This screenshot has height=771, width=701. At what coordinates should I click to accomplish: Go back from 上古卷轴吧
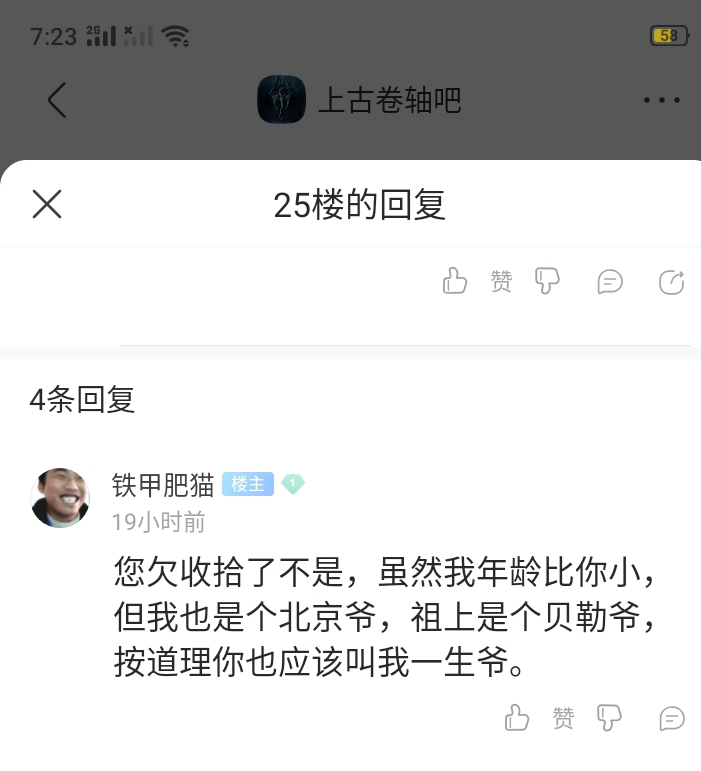[57, 100]
